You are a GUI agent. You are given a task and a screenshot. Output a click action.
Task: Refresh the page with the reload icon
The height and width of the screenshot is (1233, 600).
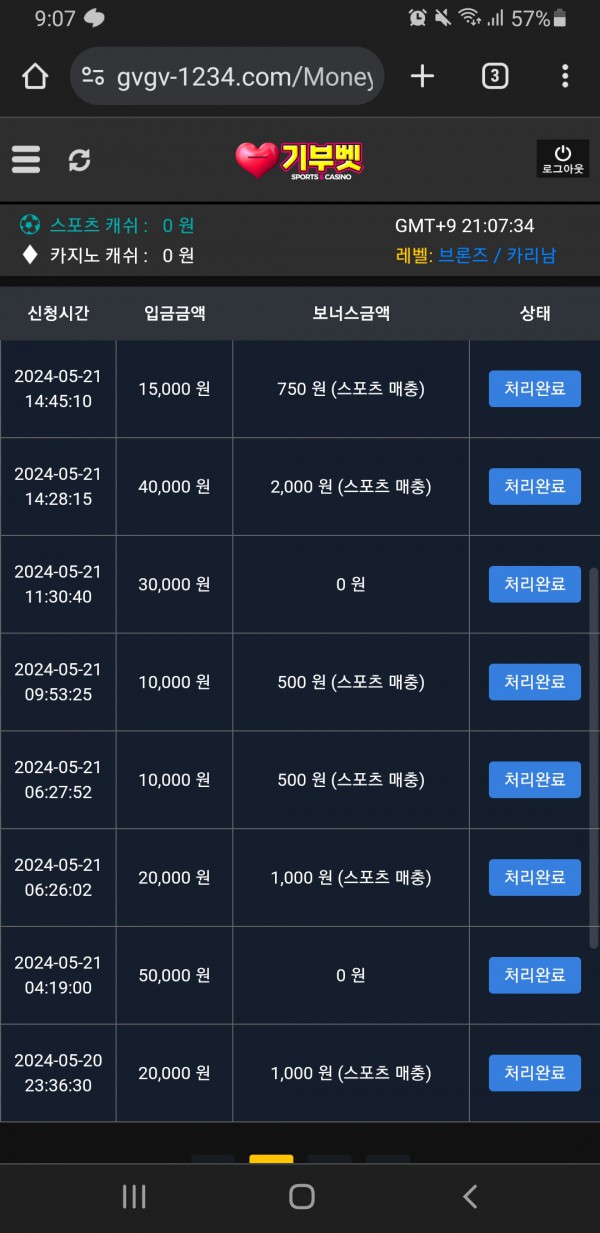79,160
